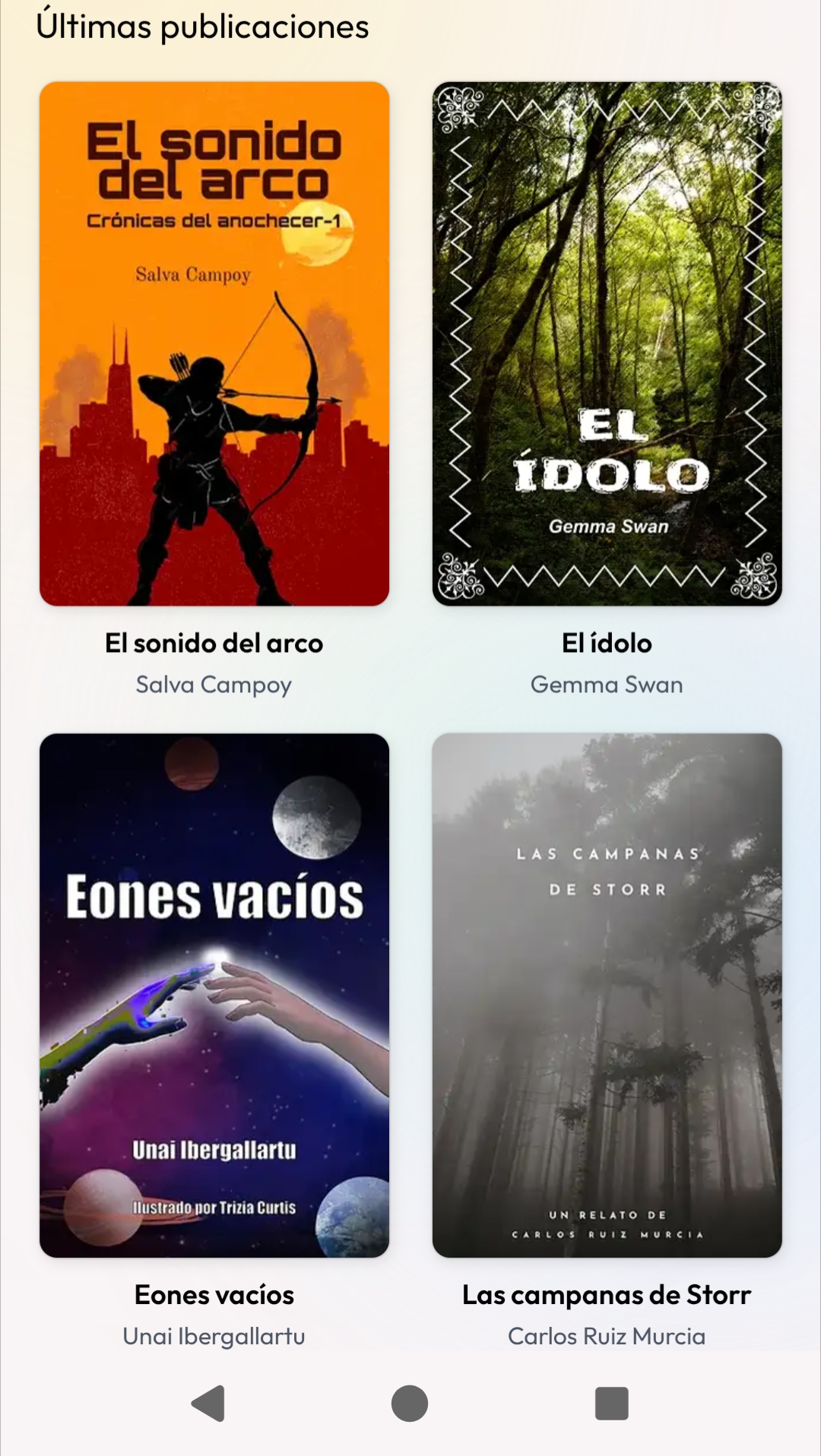The image size is (821, 1456).
Task: Show recent apps with the square button
Action: click(611, 1404)
